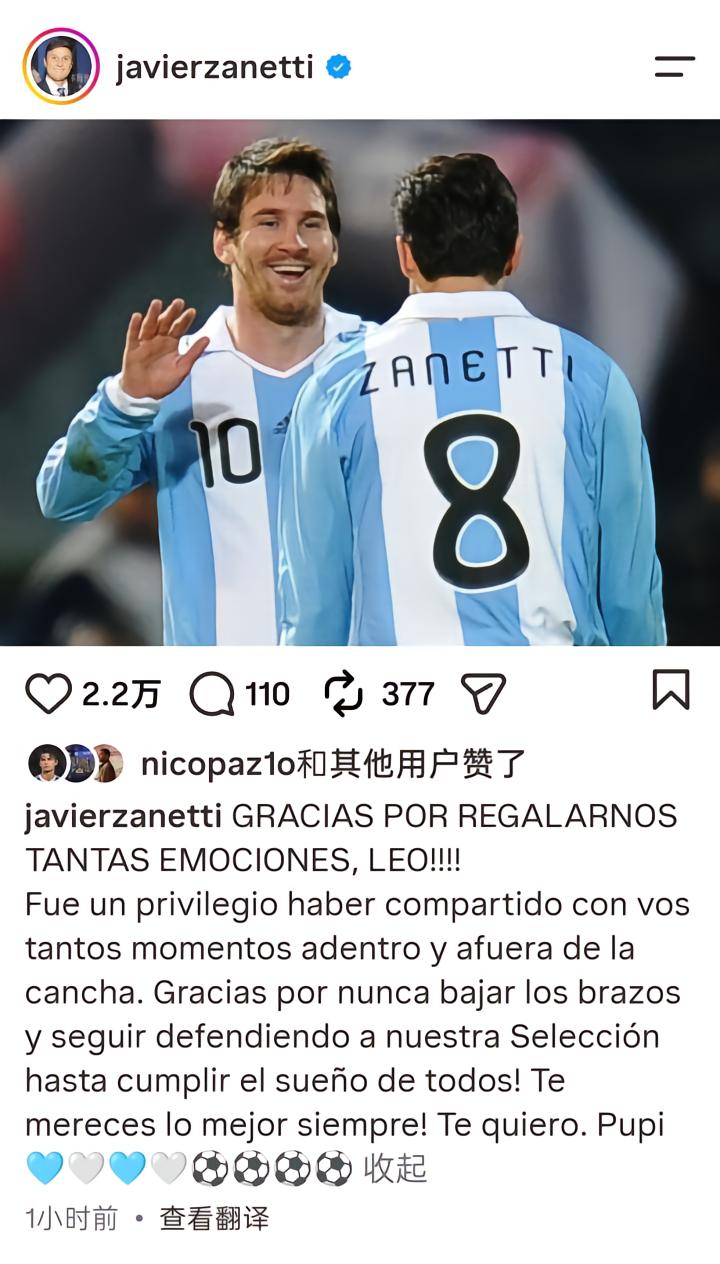720x1264 pixels.
Task: Open the Messi and Zanetti photo
Action: tap(360, 383)
